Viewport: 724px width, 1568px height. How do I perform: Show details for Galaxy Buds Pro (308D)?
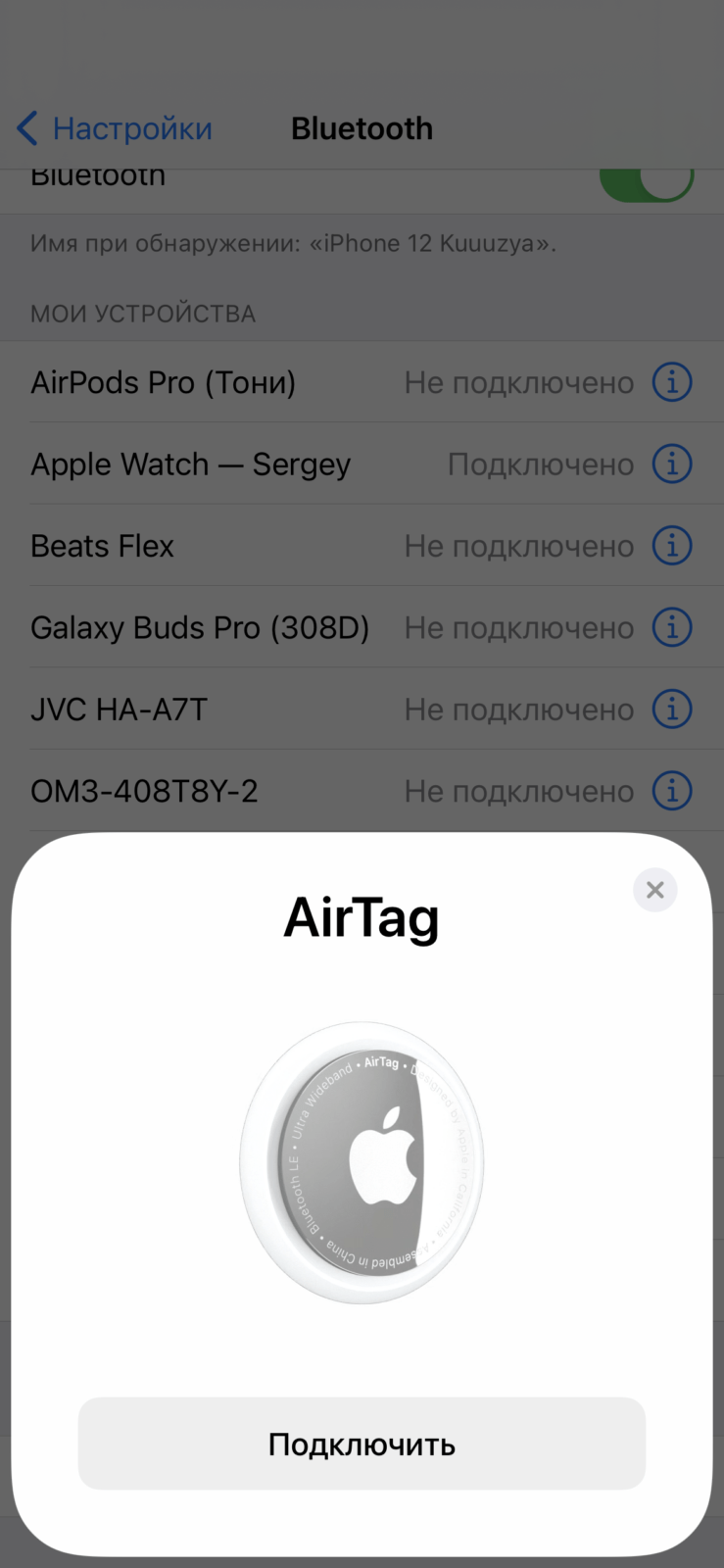pos(672,627)
